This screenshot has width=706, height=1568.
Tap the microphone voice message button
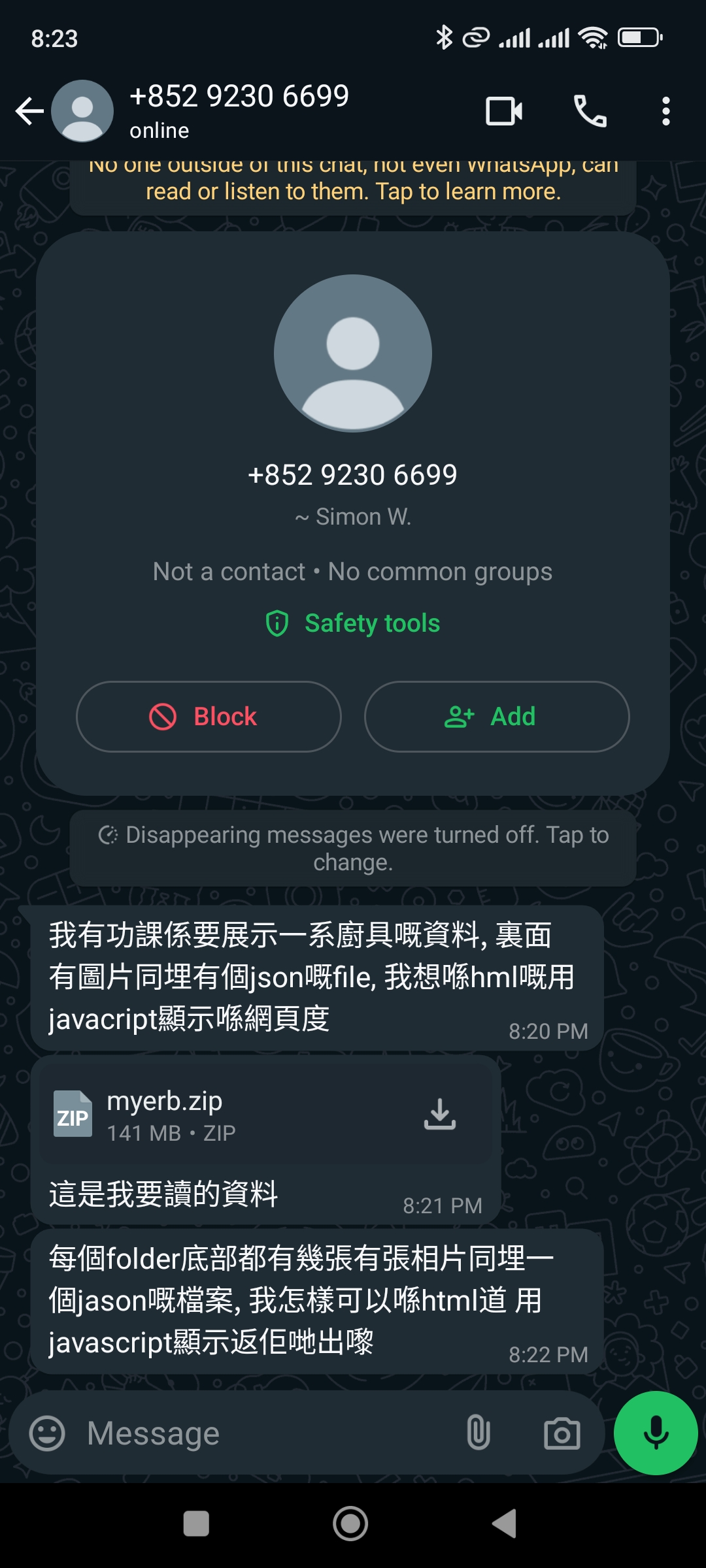click(656, 1433)
